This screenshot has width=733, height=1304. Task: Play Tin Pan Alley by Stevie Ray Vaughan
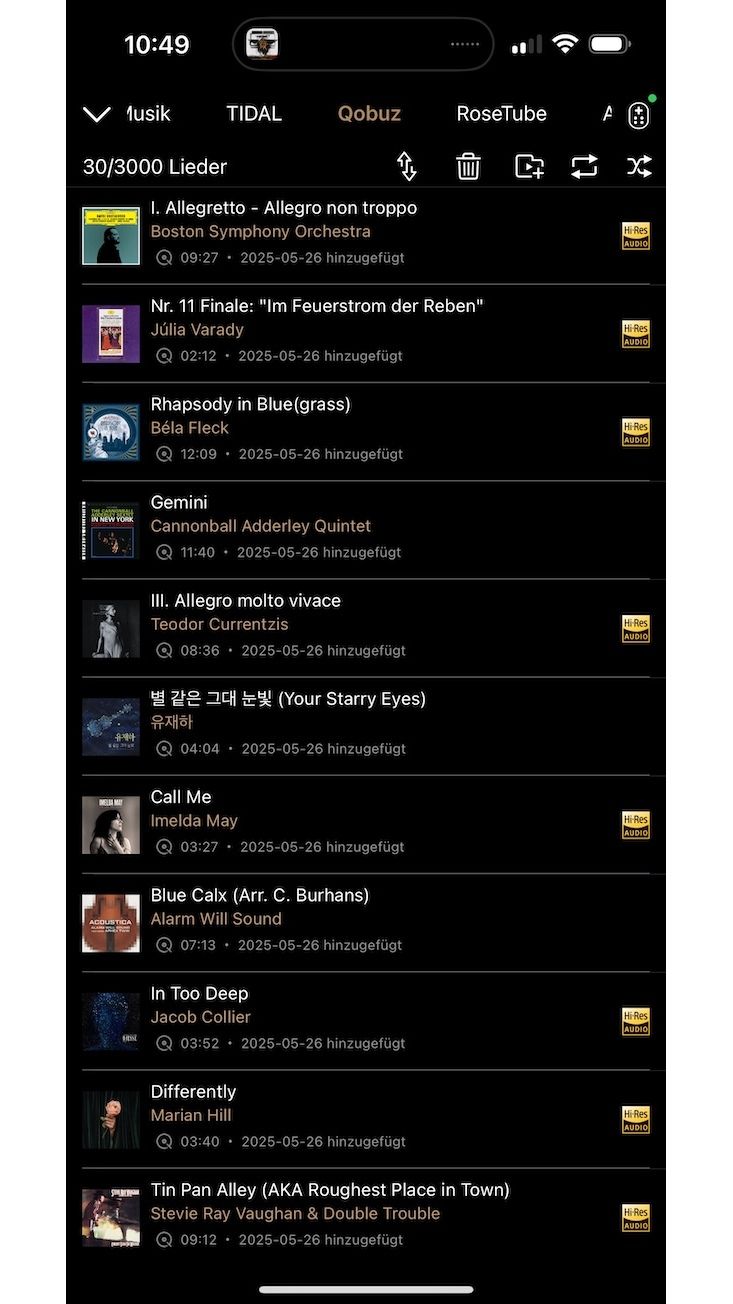click(x=330, y=1190)
